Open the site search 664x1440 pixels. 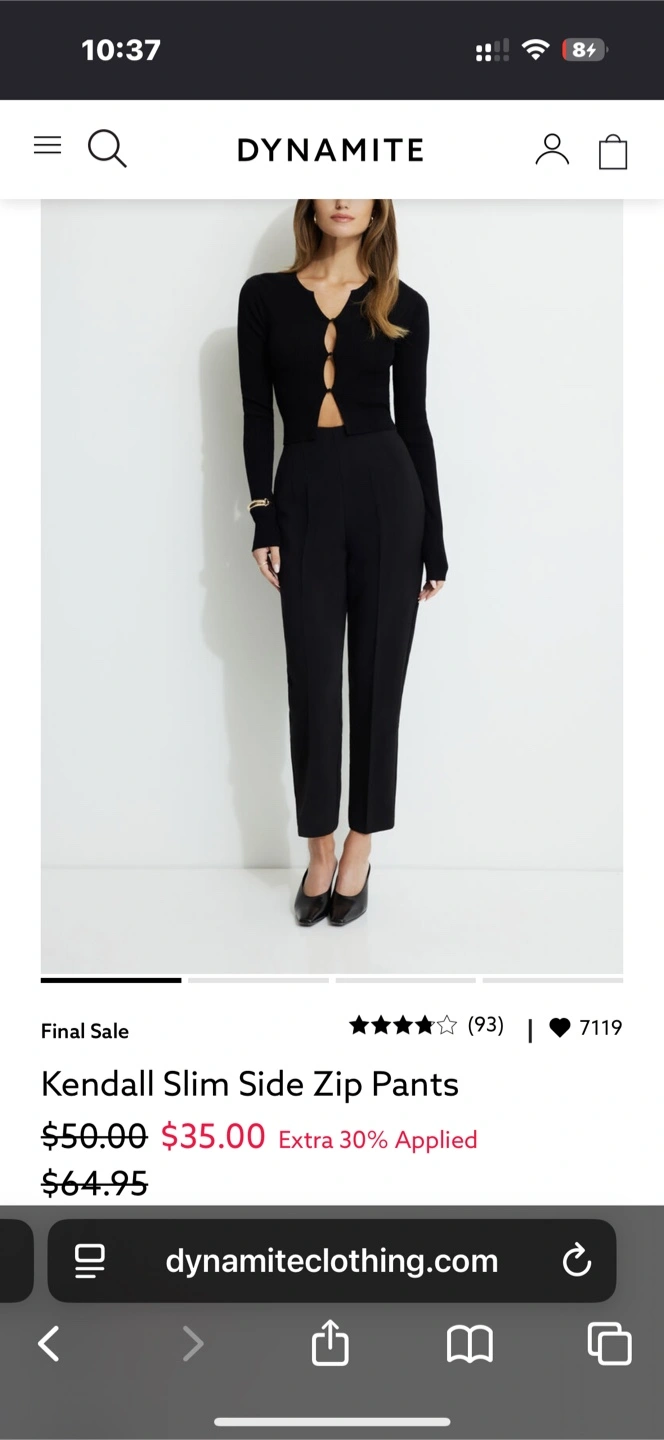(107, 149)
